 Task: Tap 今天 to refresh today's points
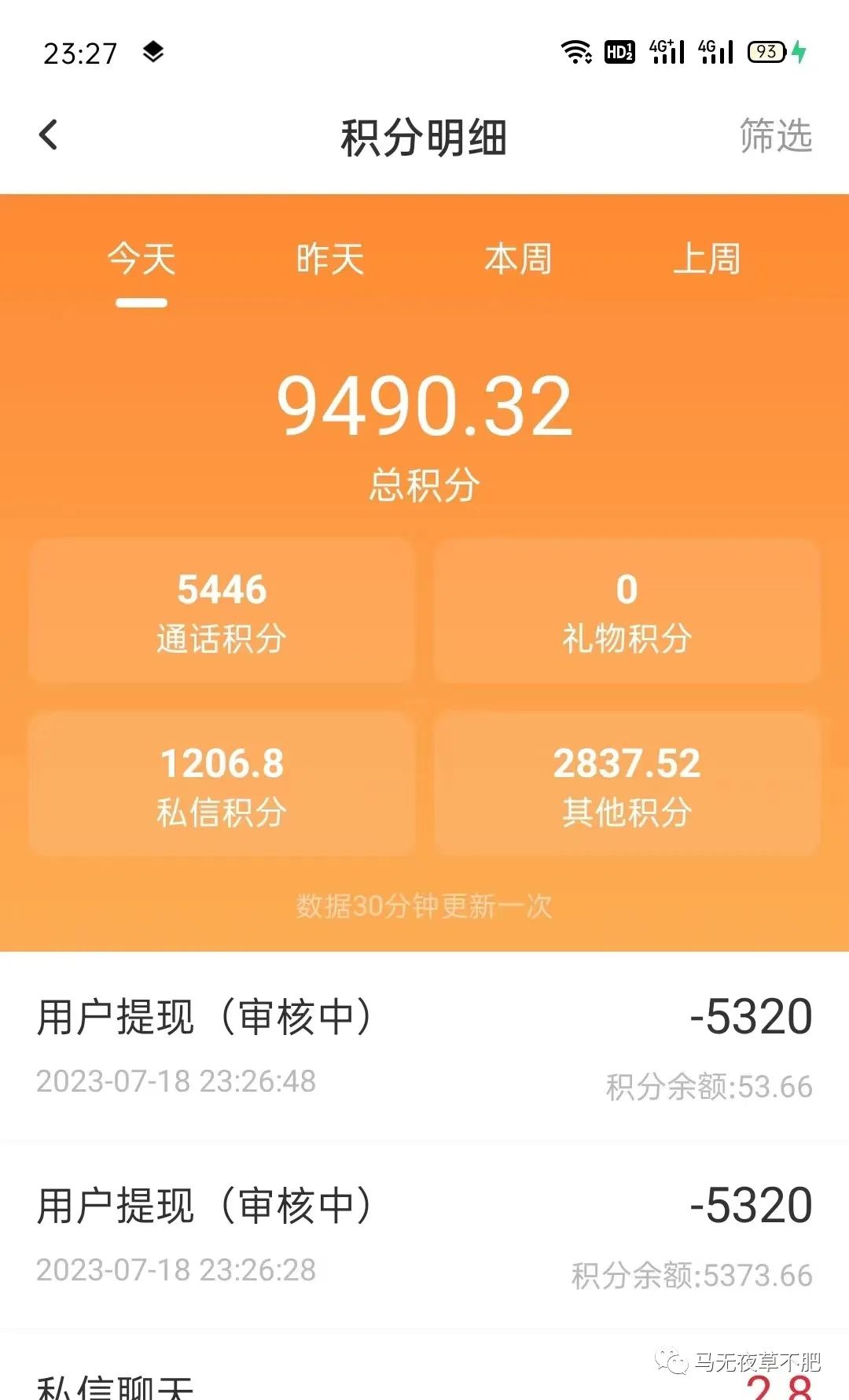(141, 261)
